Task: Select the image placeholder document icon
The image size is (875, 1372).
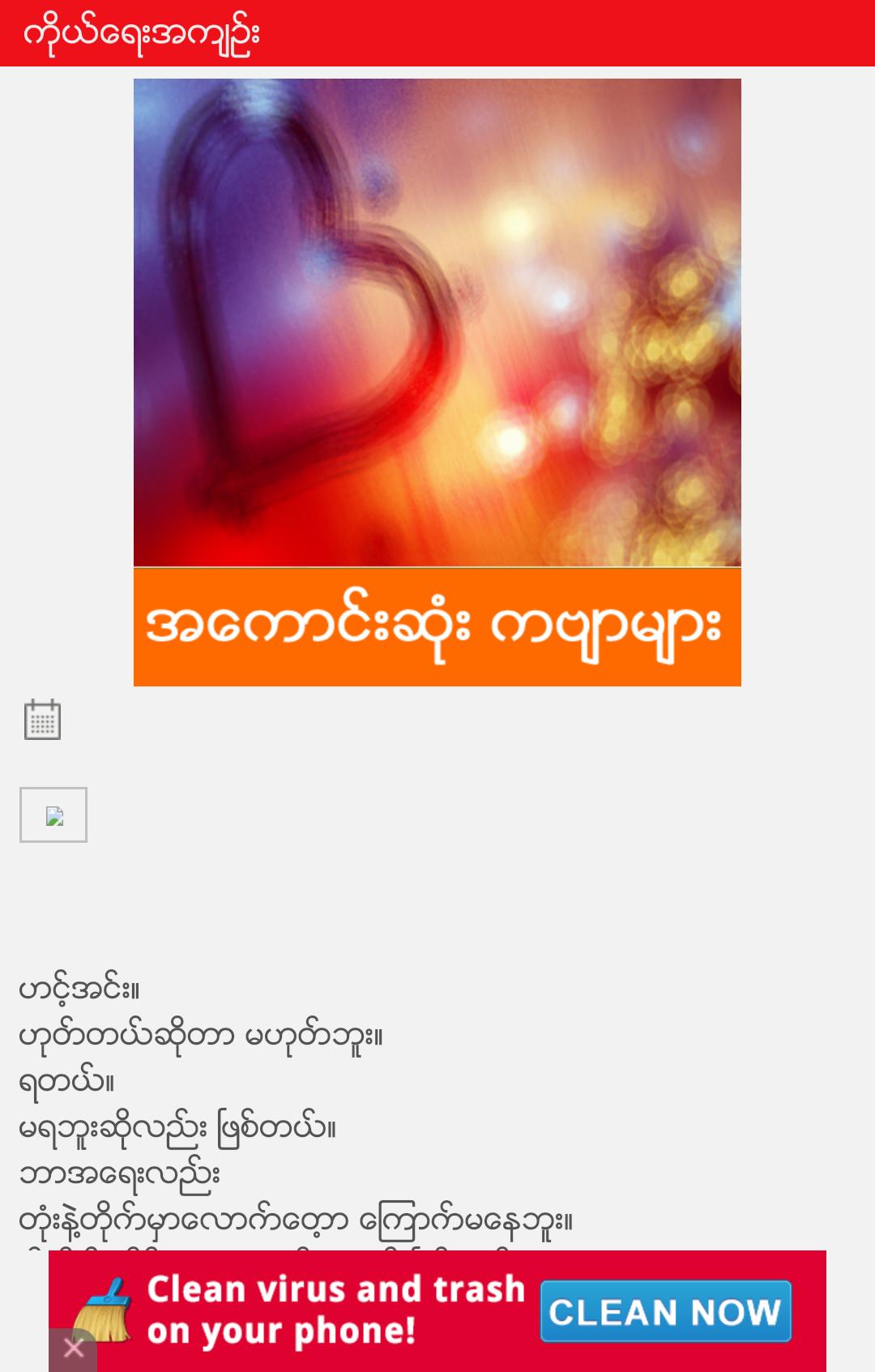Action: pyautogui.click(x=53, y=814)
